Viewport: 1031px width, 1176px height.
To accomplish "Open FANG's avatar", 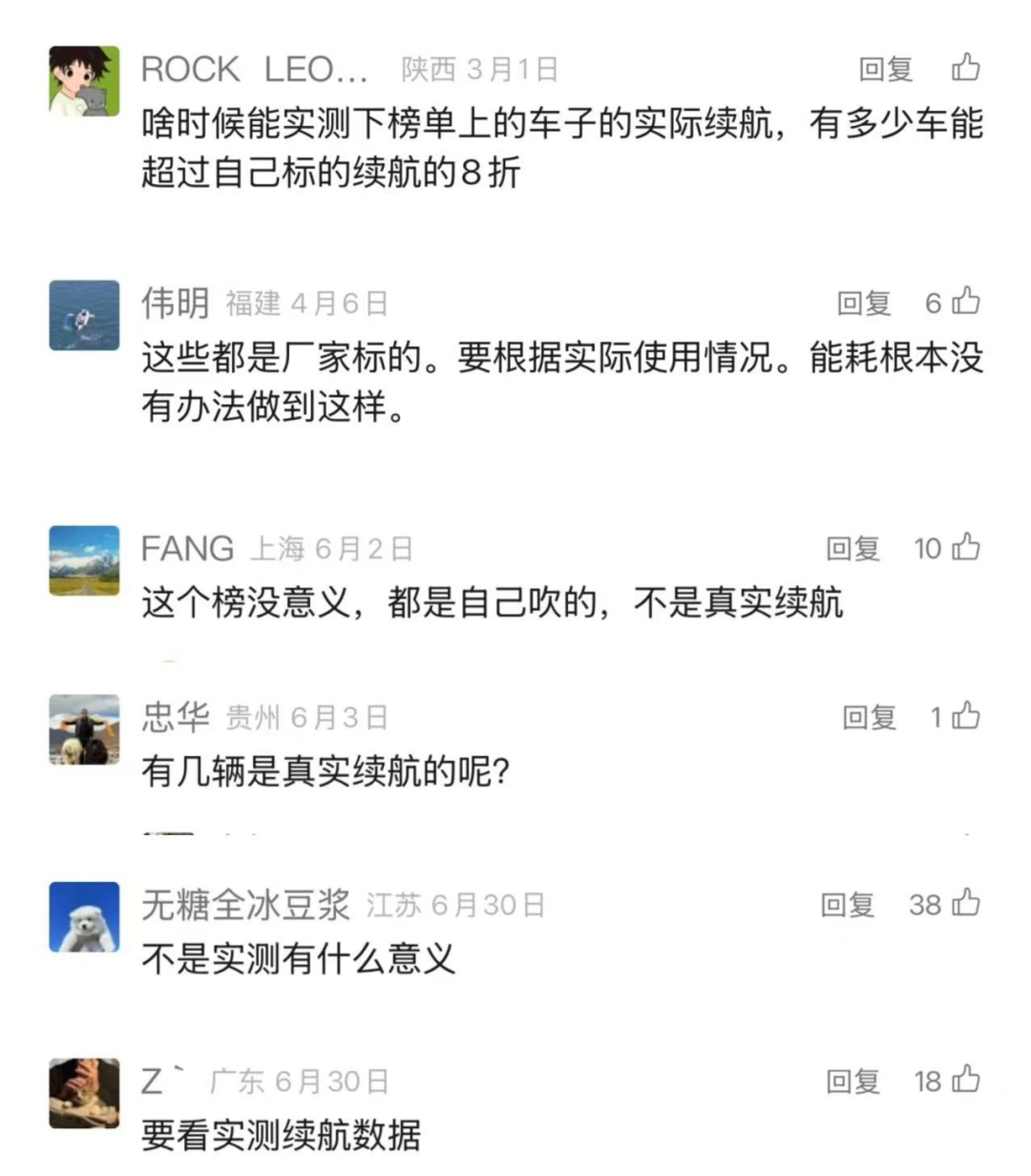I will point(84,560).
